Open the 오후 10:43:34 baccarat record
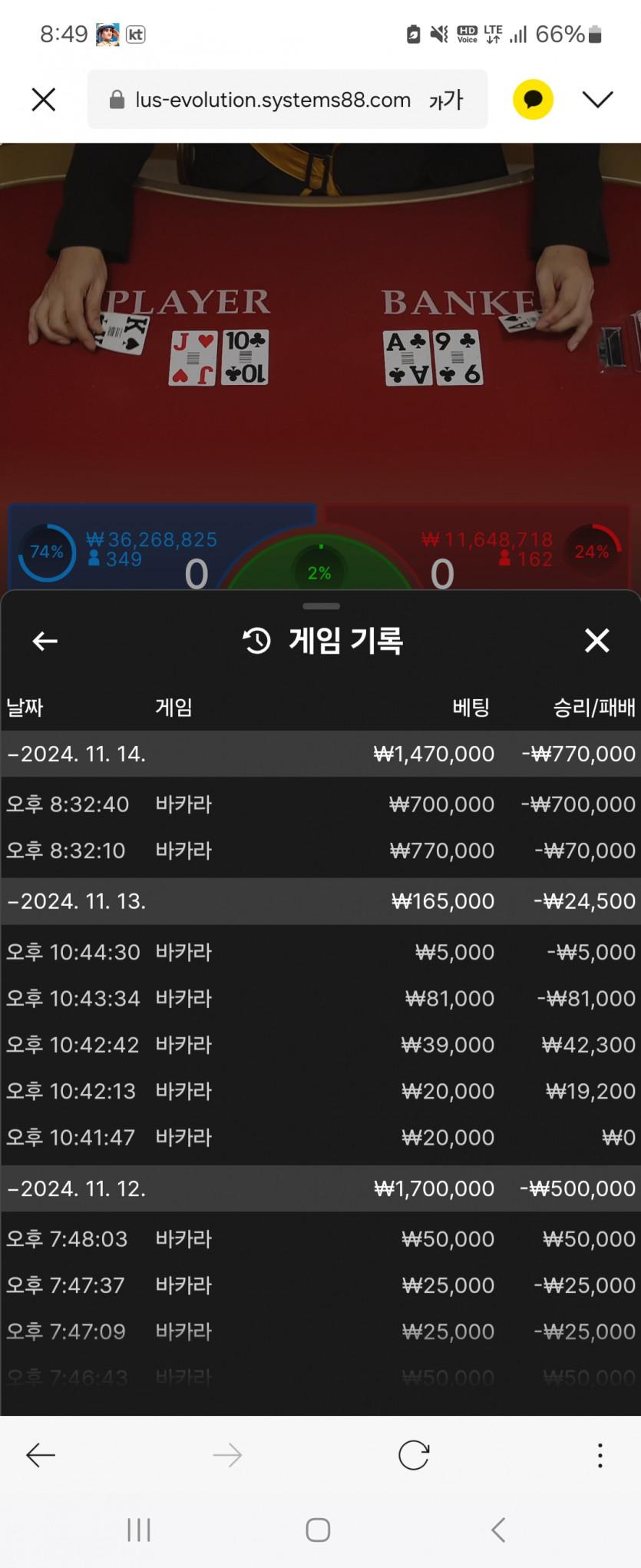This screenshot has height=1568, width=641. tap(320, 998)
